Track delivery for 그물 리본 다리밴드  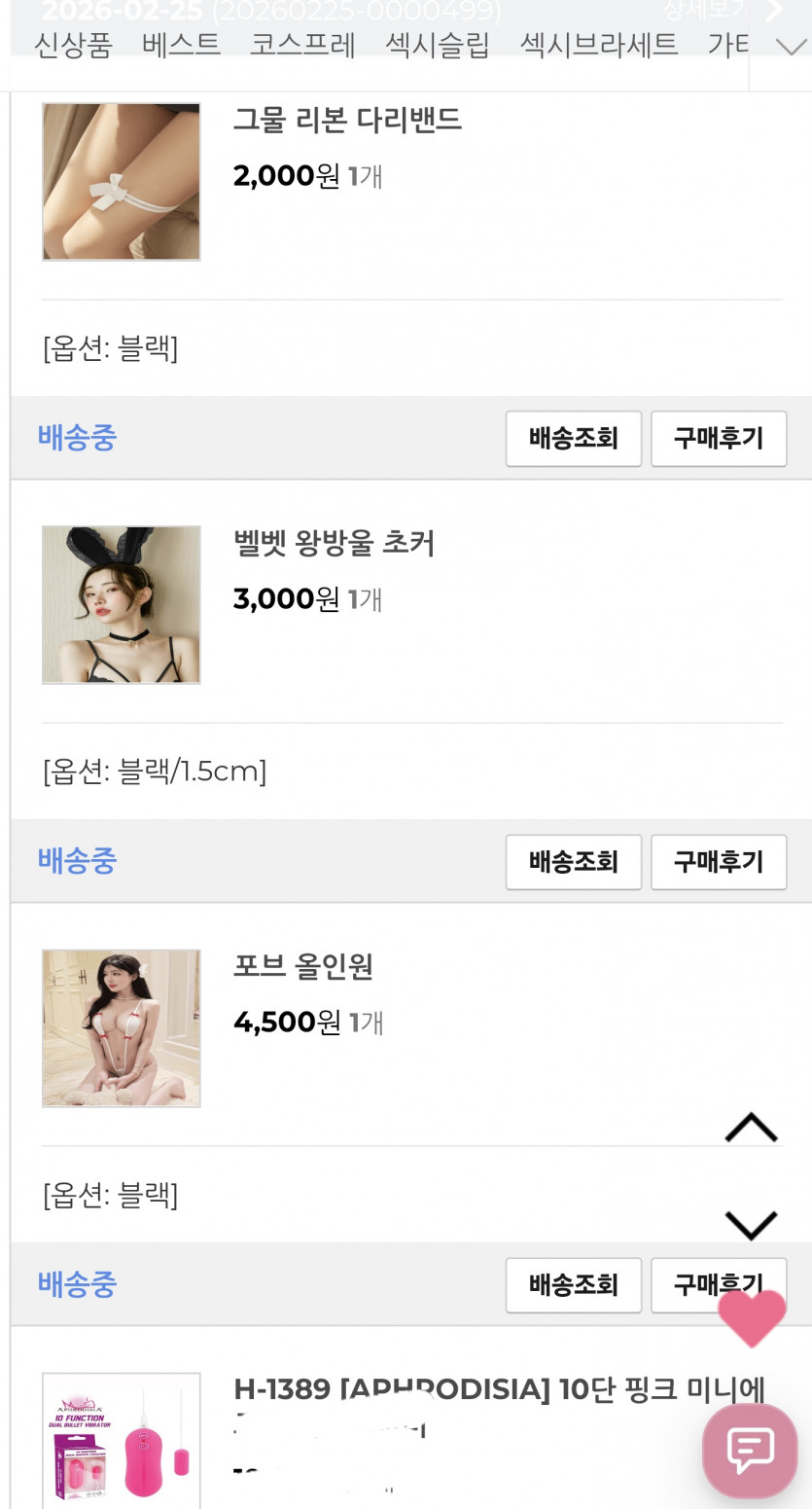point(573,439)
